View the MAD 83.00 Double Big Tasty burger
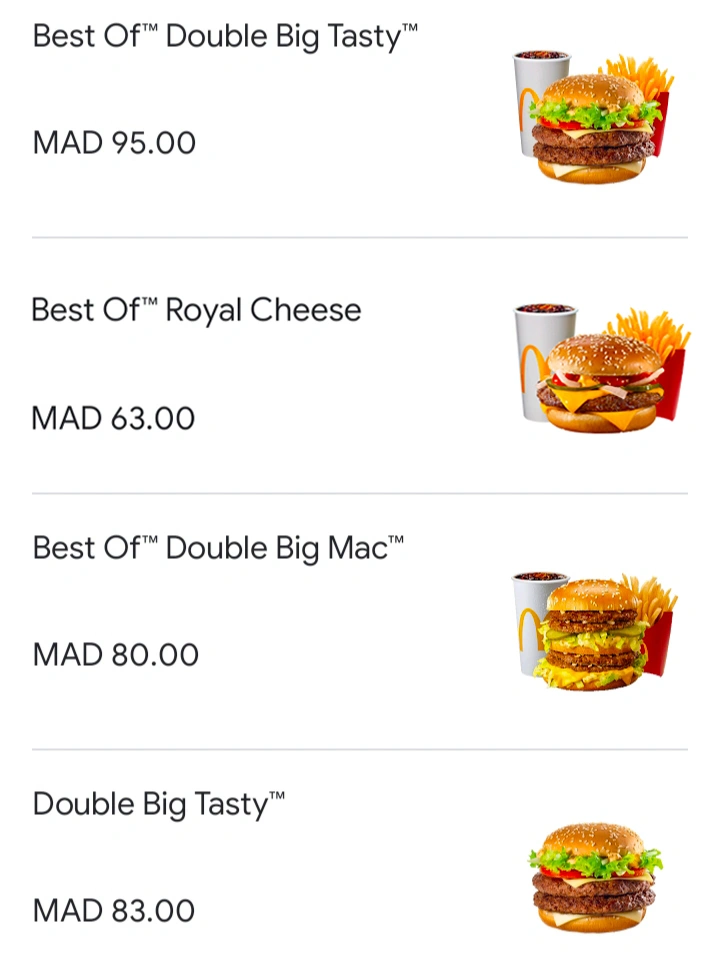The image size is (719, 979). tap(159, 805)
